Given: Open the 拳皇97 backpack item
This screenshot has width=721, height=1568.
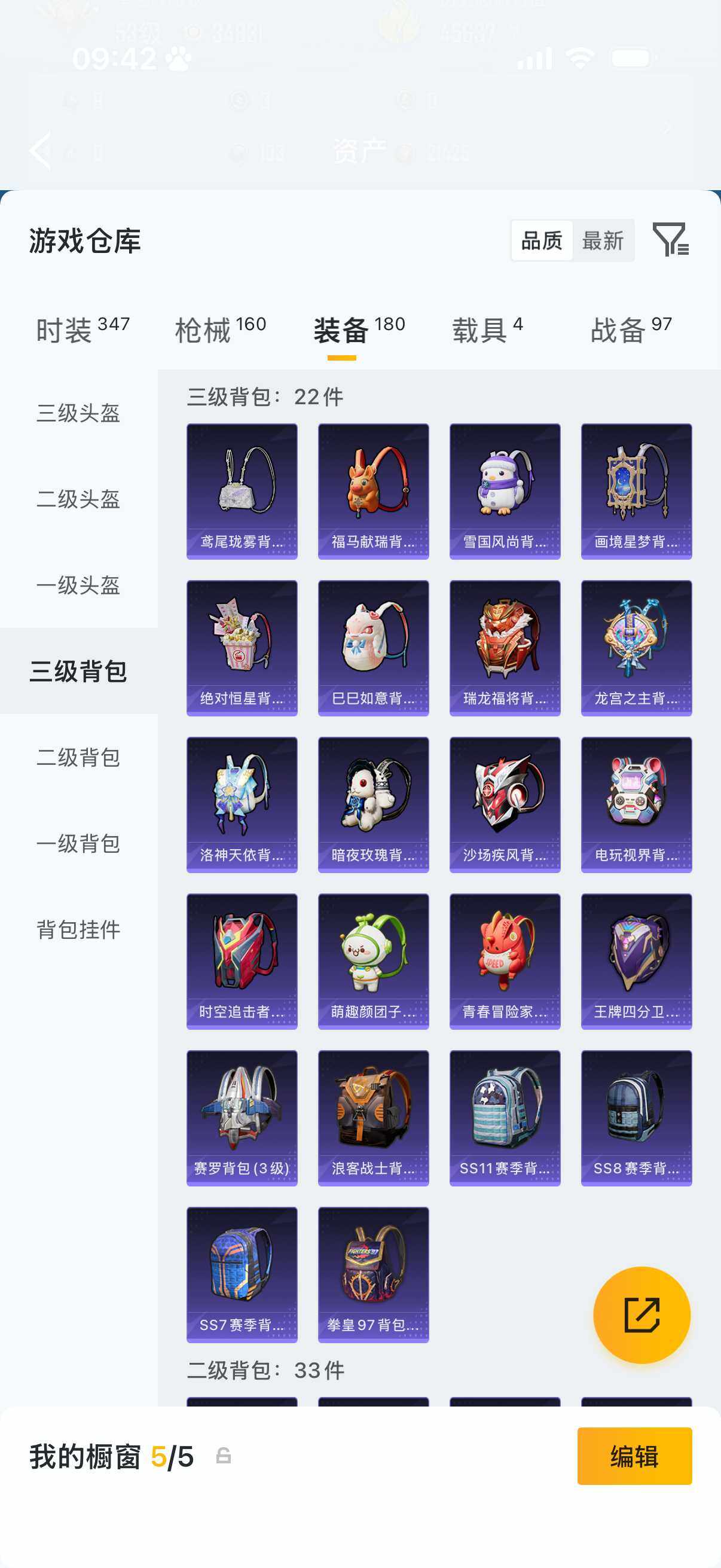Looking at the screenshot, I should (373, 1274).
